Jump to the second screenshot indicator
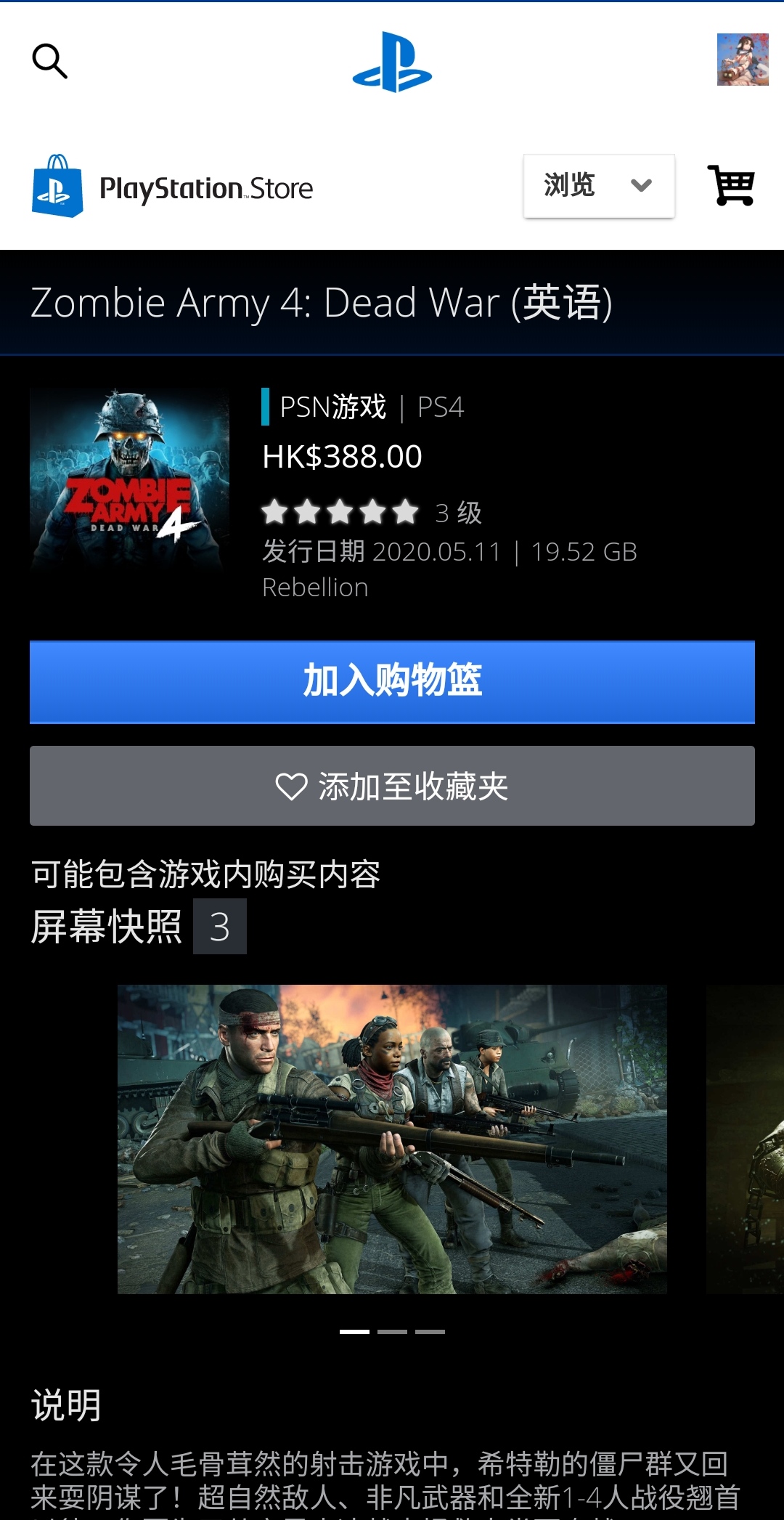784x1520 pixels. click(x=392, y=1332)
